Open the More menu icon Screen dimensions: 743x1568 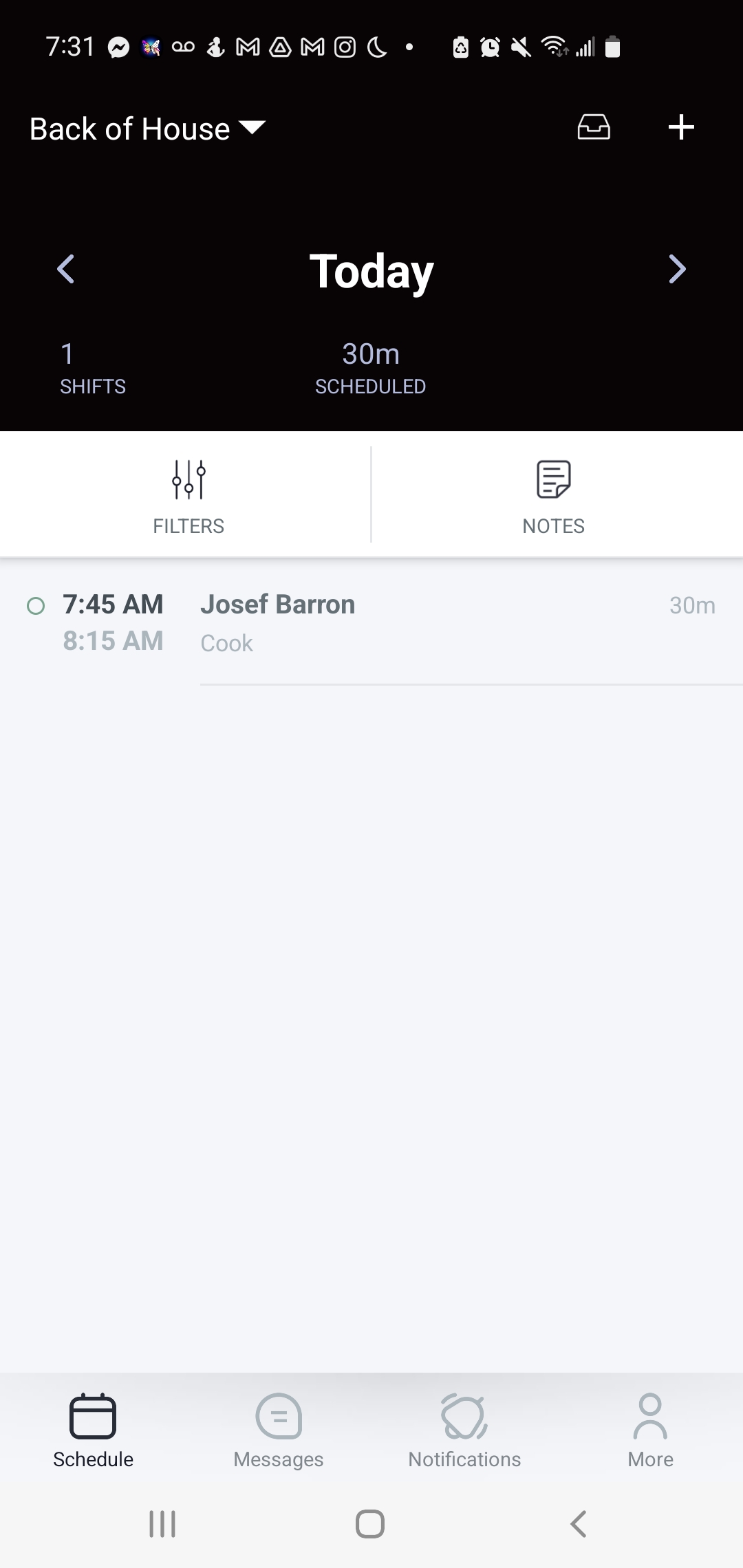pos(649,1417)
